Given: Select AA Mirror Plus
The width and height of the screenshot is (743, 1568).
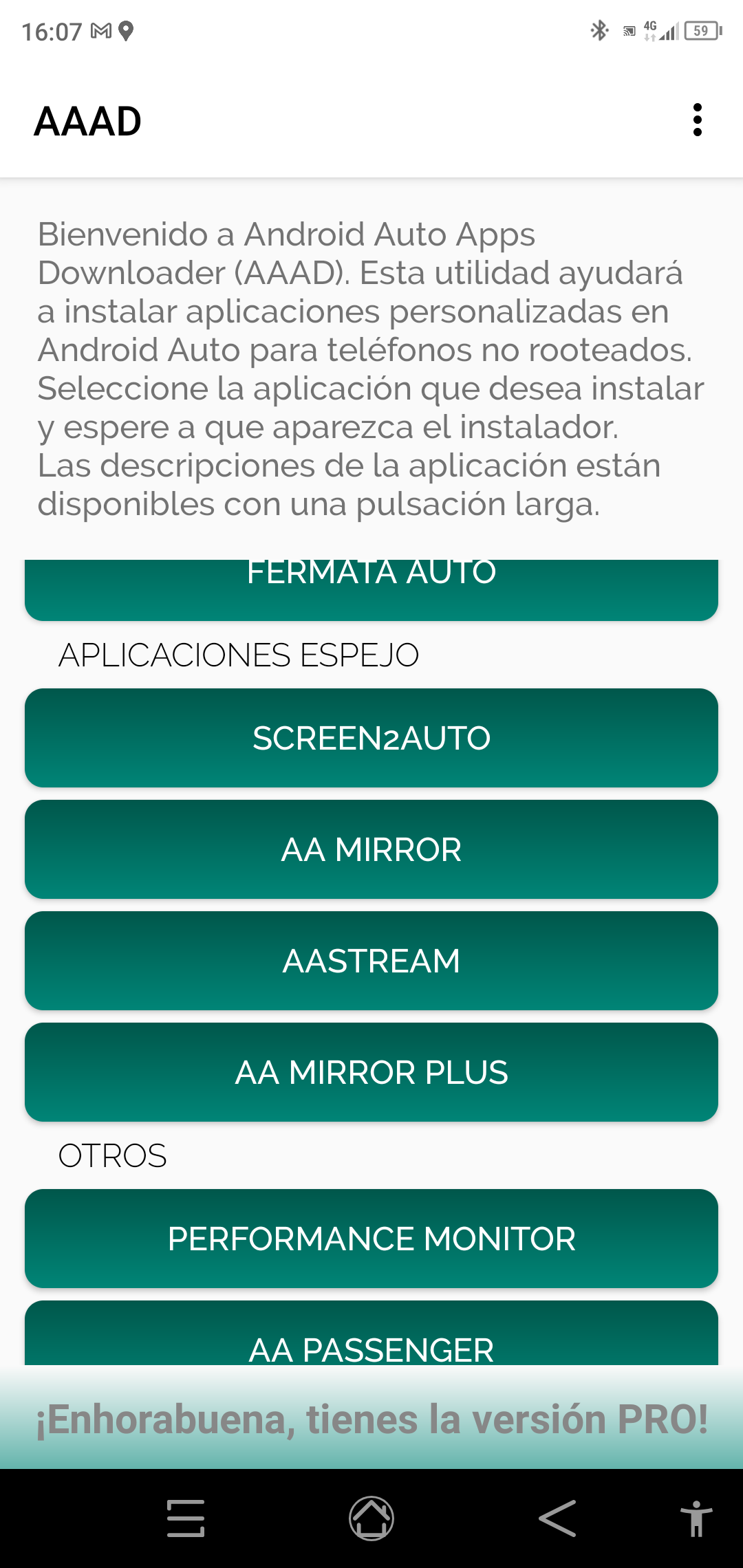Looking at the screenshot, I should pos(371,1072).
